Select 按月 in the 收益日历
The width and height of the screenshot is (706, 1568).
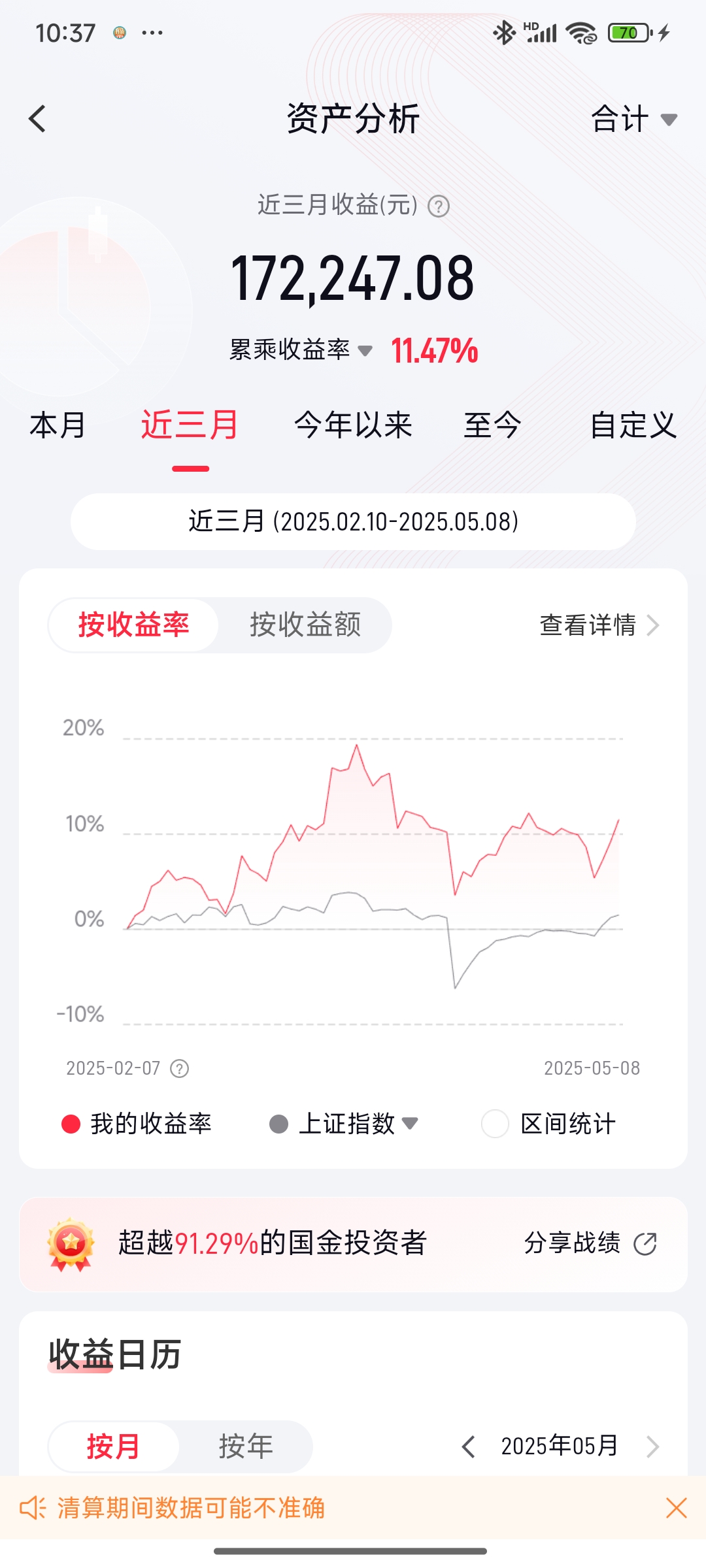(113, 1446)
